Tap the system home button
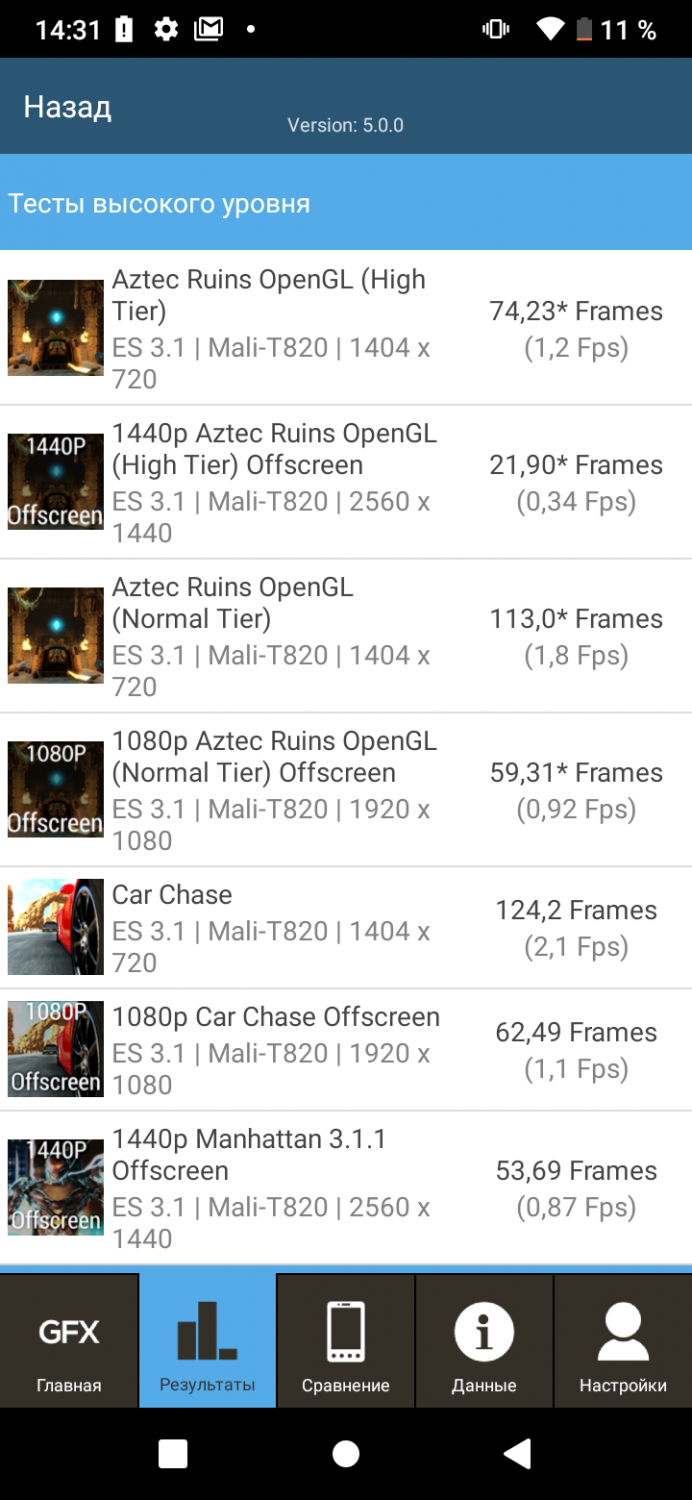 pyautogui.click(x=346, y=1454)
